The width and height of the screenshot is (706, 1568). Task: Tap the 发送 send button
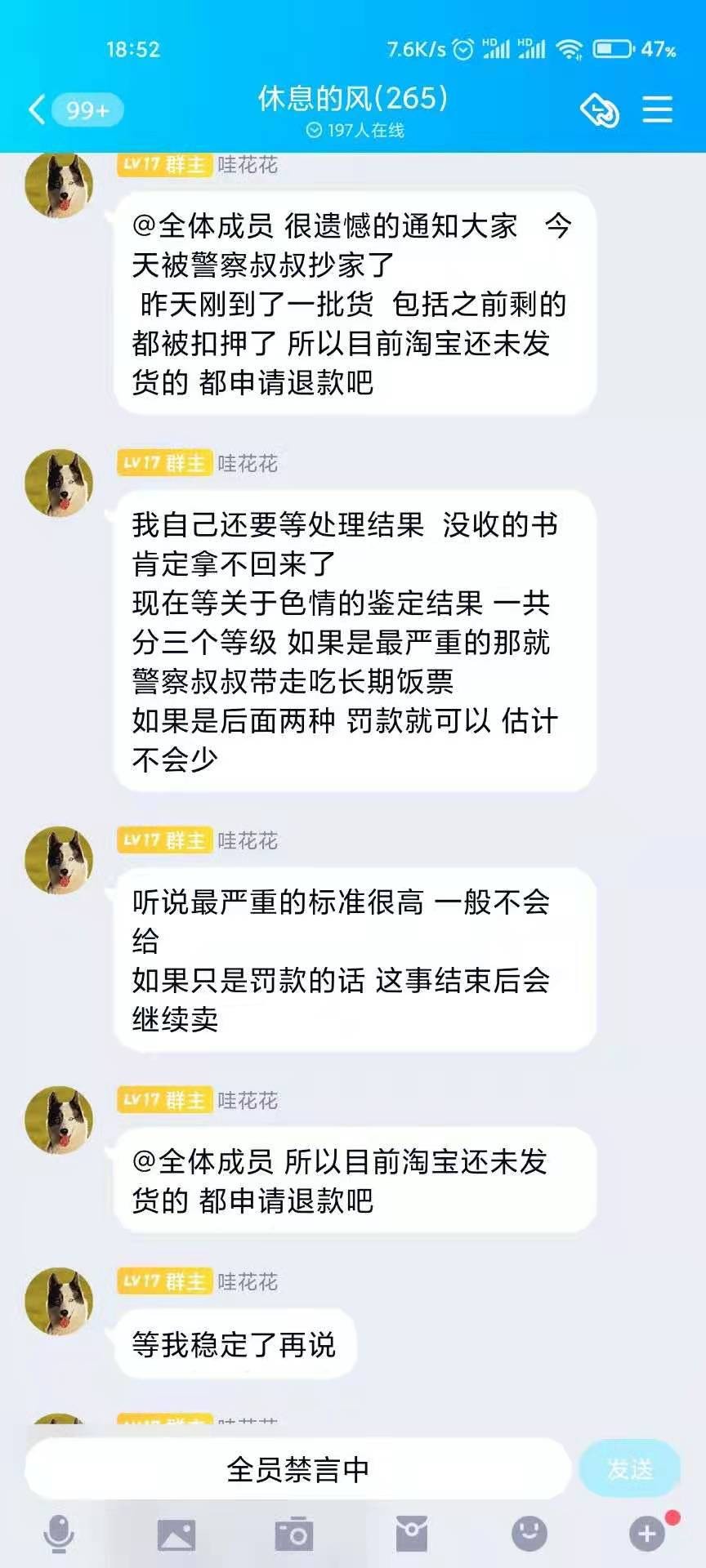(x=630, y=1470)
